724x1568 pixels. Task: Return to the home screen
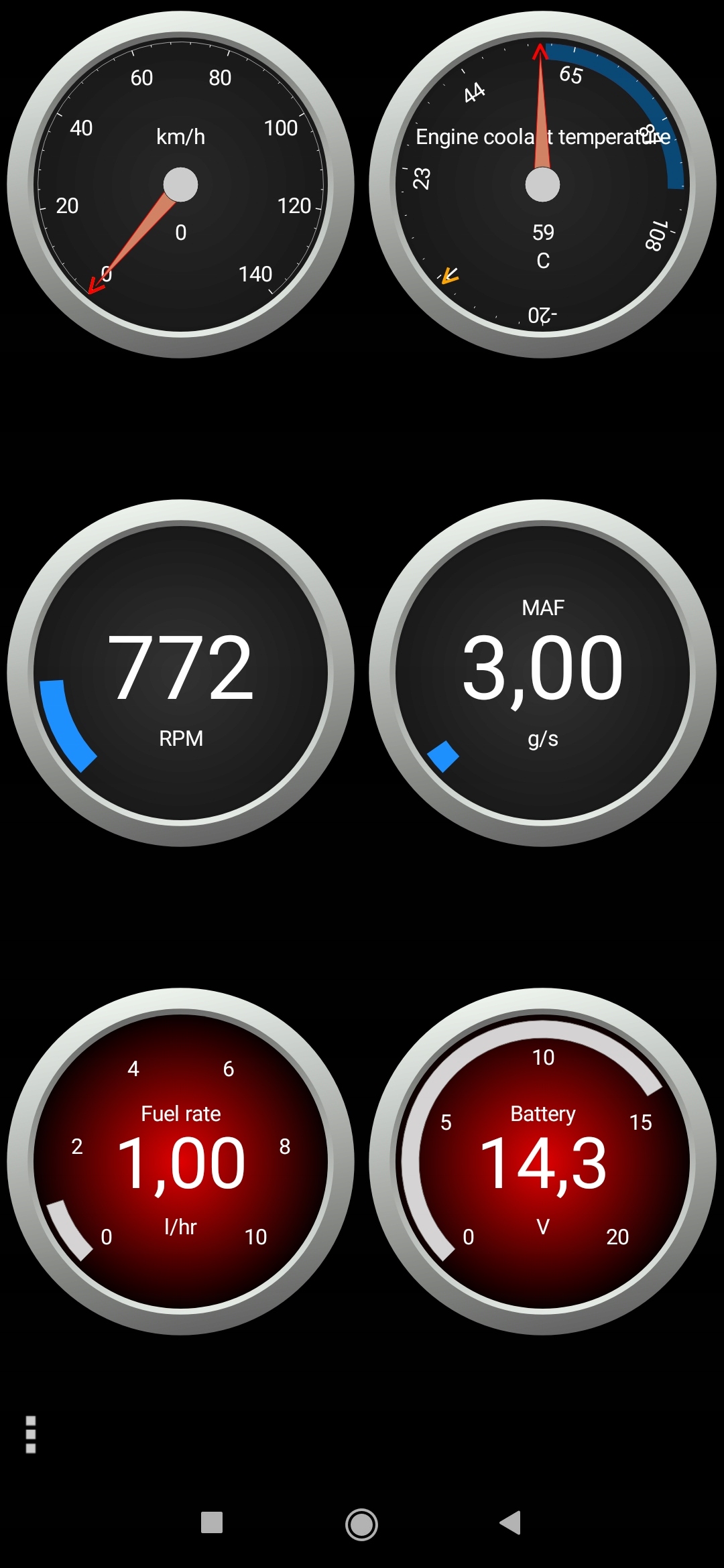(x=361, y=1524)
